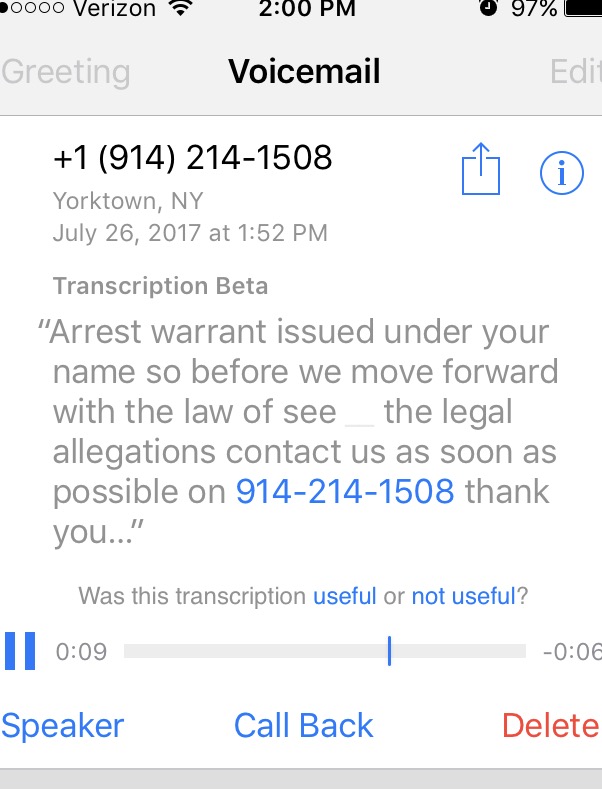Open caller info for +1 (914) 214-1508
Viewport: 602px width, 789px height.
[x=561, y=173]
